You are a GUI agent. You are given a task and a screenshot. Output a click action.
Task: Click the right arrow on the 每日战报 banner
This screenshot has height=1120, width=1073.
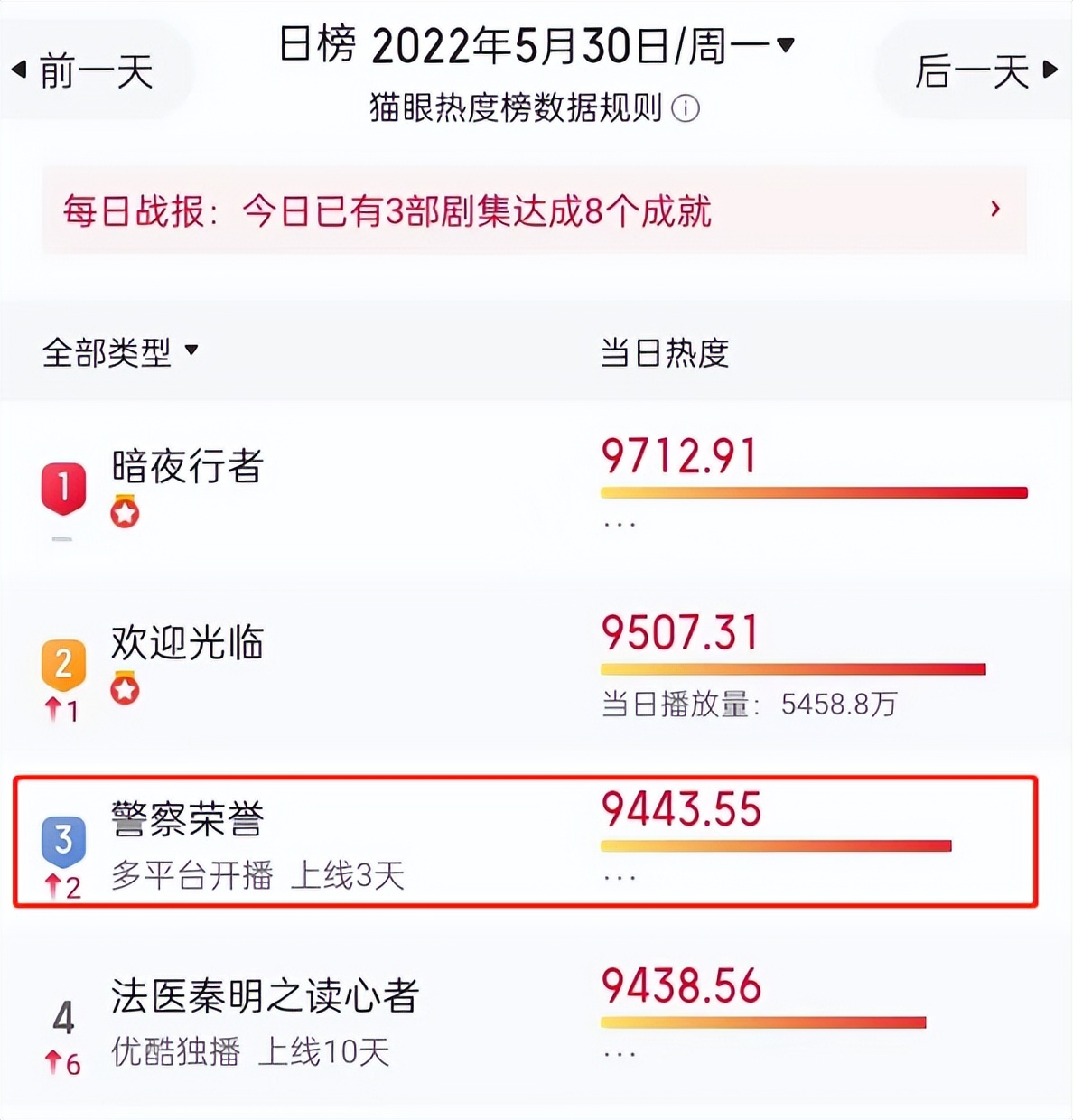tap(994, 210)
